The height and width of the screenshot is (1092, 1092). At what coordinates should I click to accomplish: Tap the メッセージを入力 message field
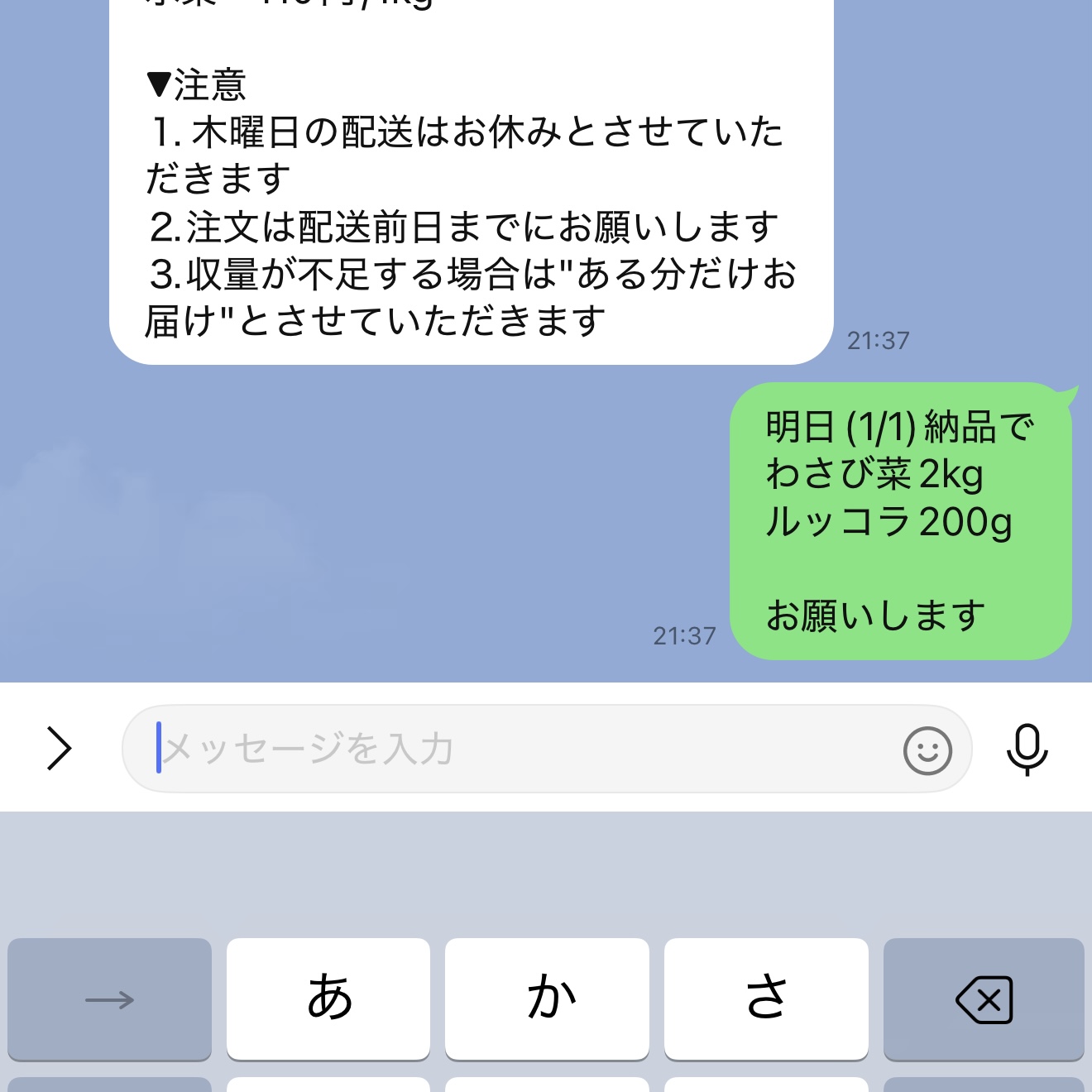(x=513, y=749)
